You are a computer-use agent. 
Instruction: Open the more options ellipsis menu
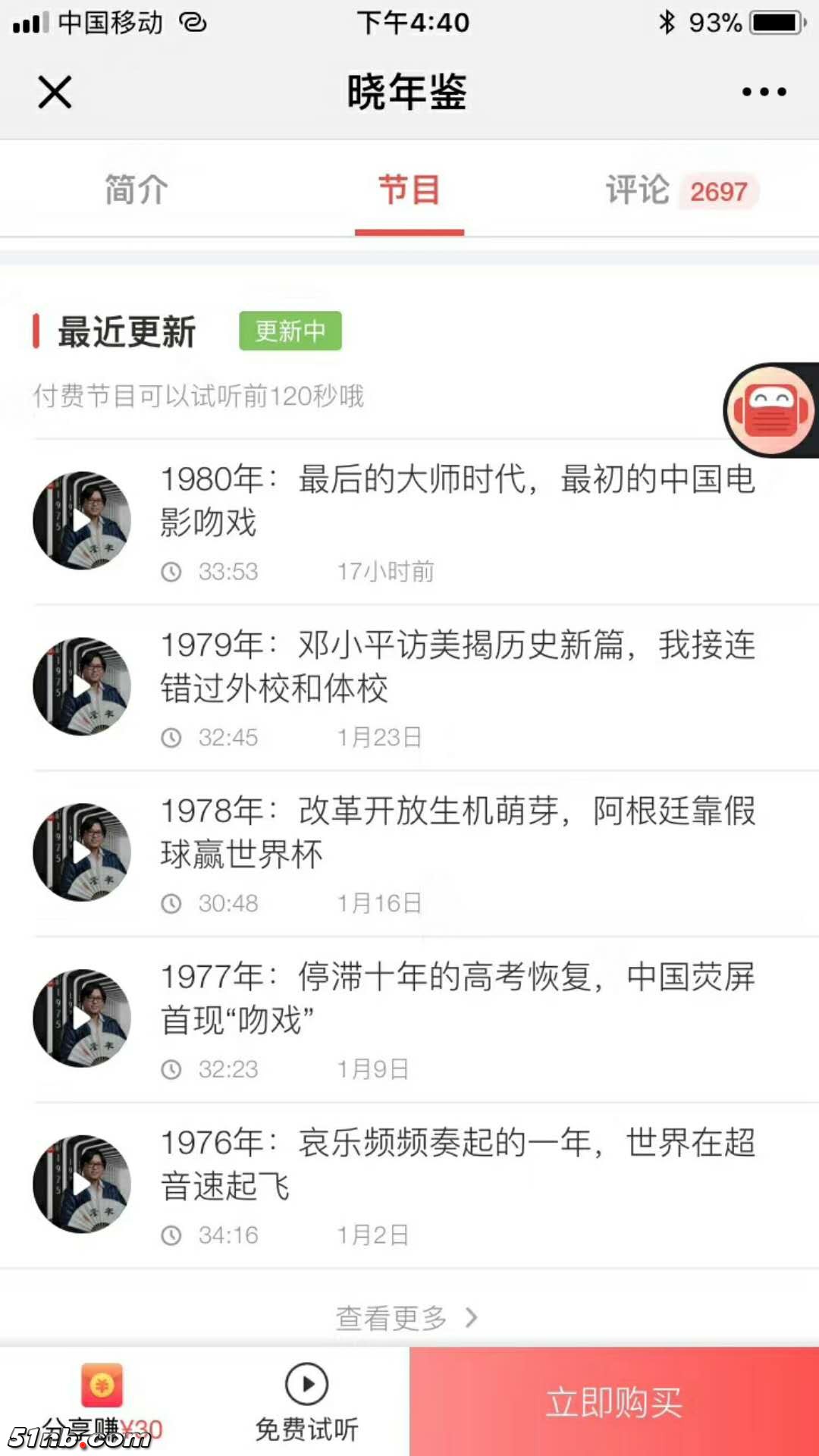(x=762, y=91)
